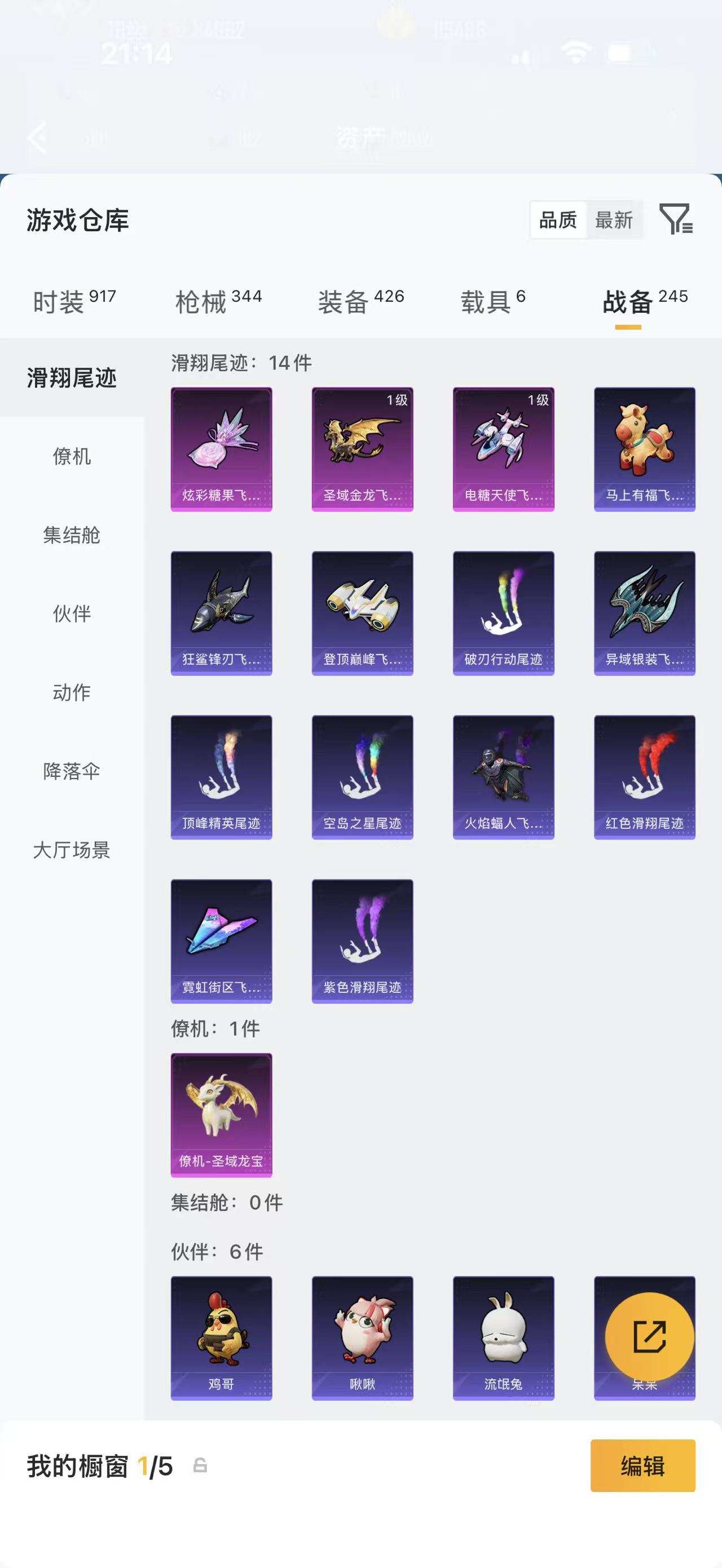Open the 圣域金龙 glide trail item
Screen dimensions: 722x1568
[x=362, y=449]
